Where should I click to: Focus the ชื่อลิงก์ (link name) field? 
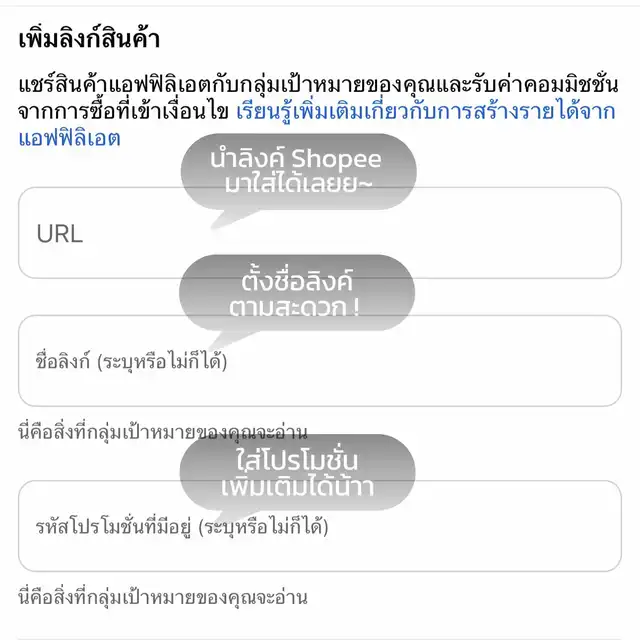tap(320, 361)
